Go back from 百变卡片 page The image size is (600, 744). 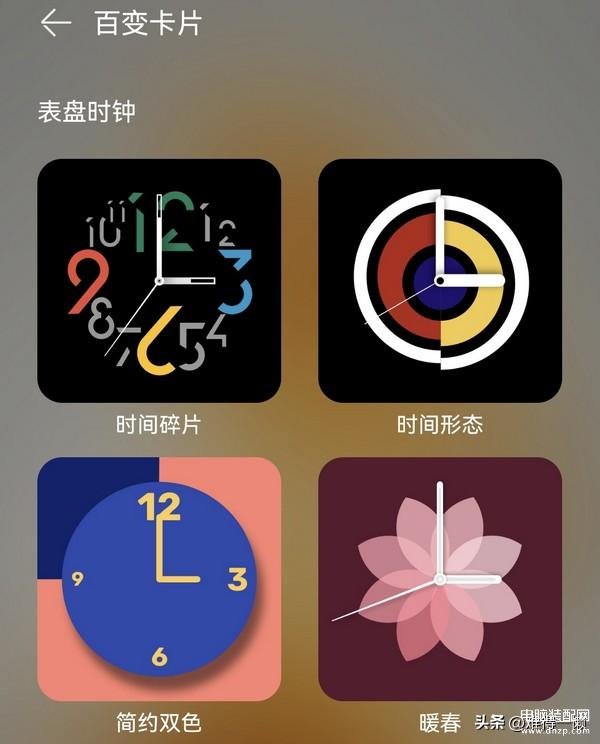click(x=56, y=24)
